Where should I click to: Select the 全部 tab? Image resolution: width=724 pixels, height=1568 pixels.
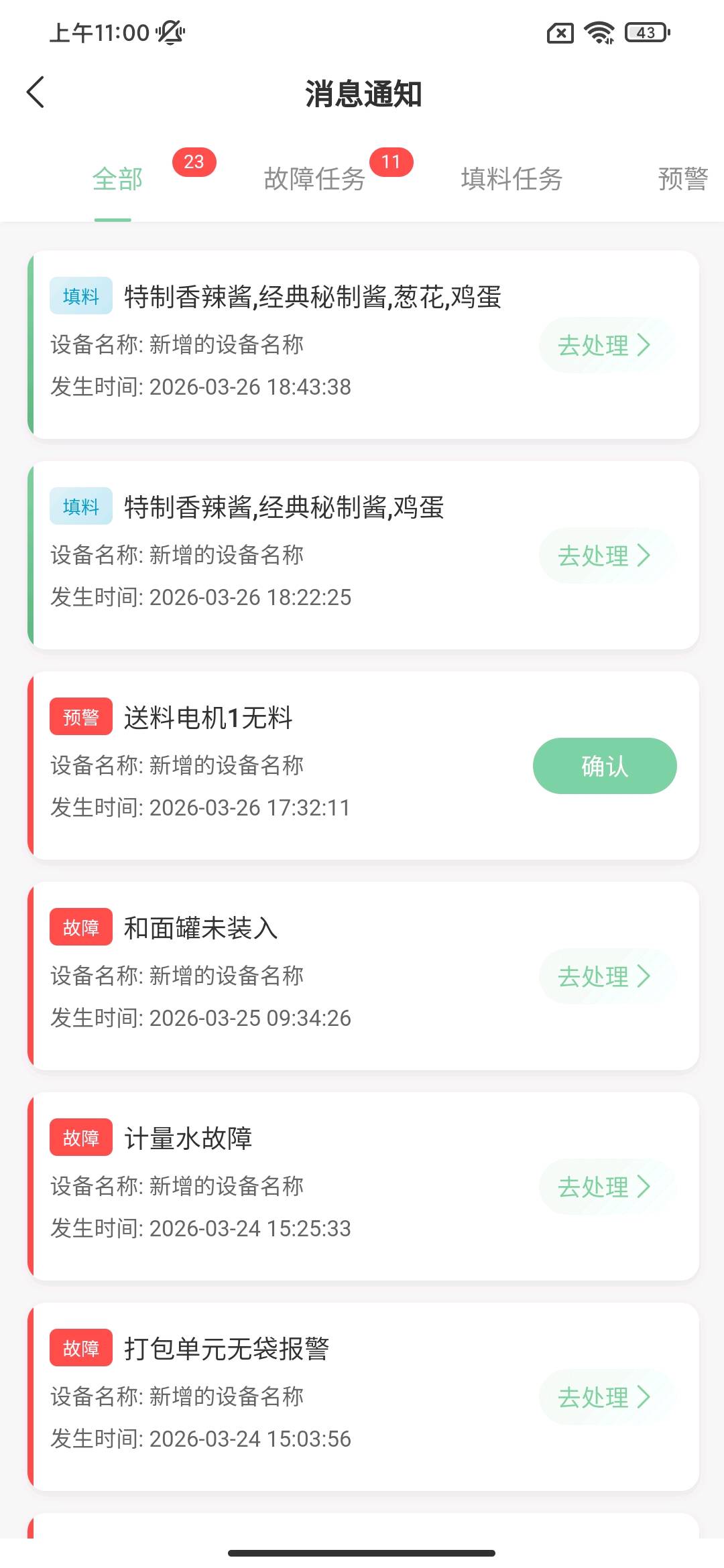pos(117,179)
